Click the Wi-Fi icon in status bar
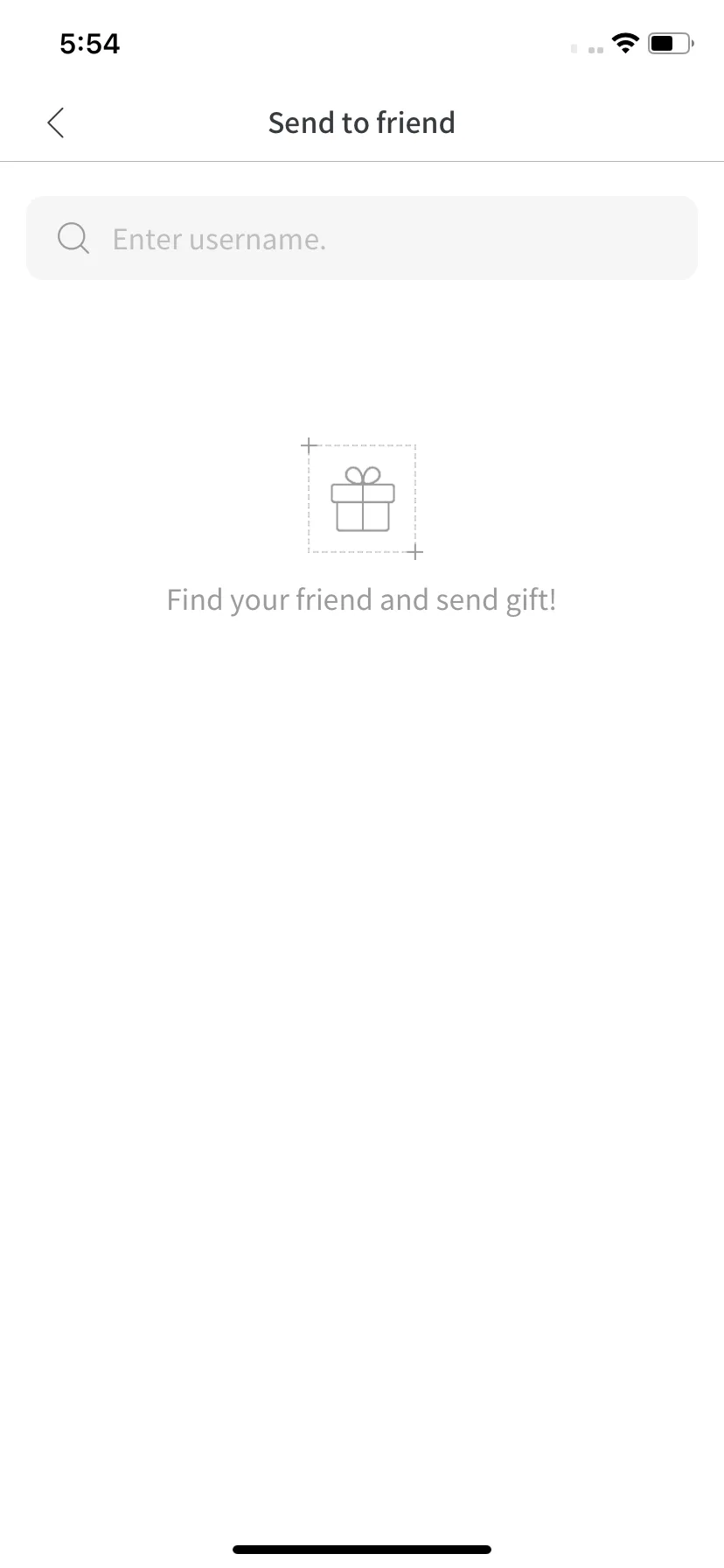 click(x=625, y=44)
